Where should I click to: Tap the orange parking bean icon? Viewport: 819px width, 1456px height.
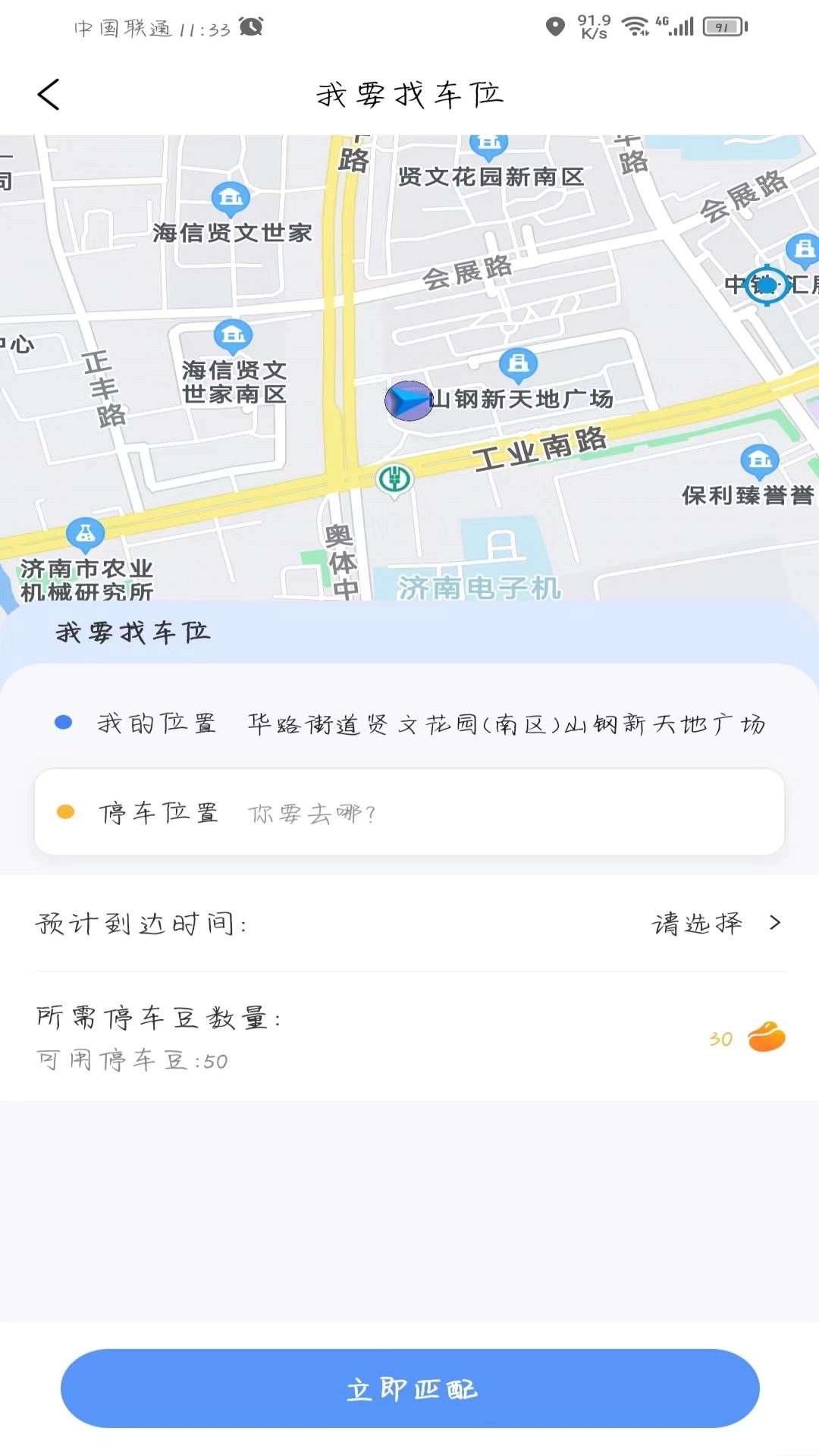767,1037
